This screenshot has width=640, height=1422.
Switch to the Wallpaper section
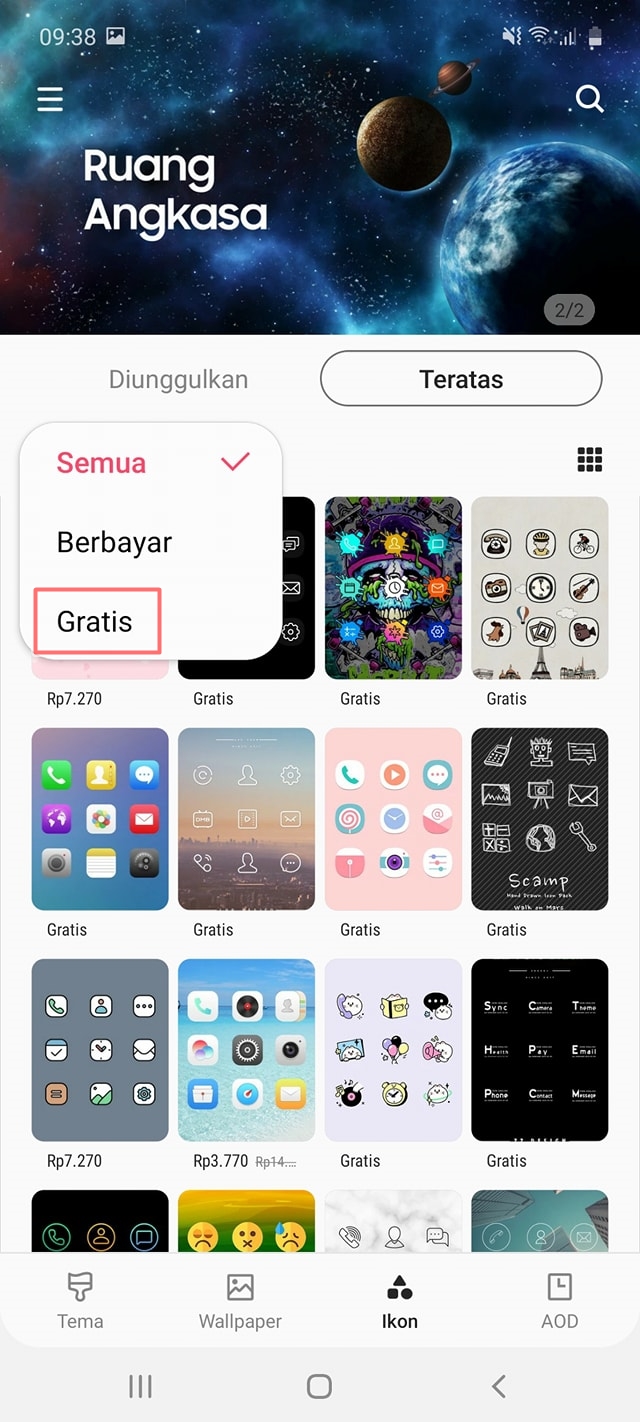[x=240, y=1300]
